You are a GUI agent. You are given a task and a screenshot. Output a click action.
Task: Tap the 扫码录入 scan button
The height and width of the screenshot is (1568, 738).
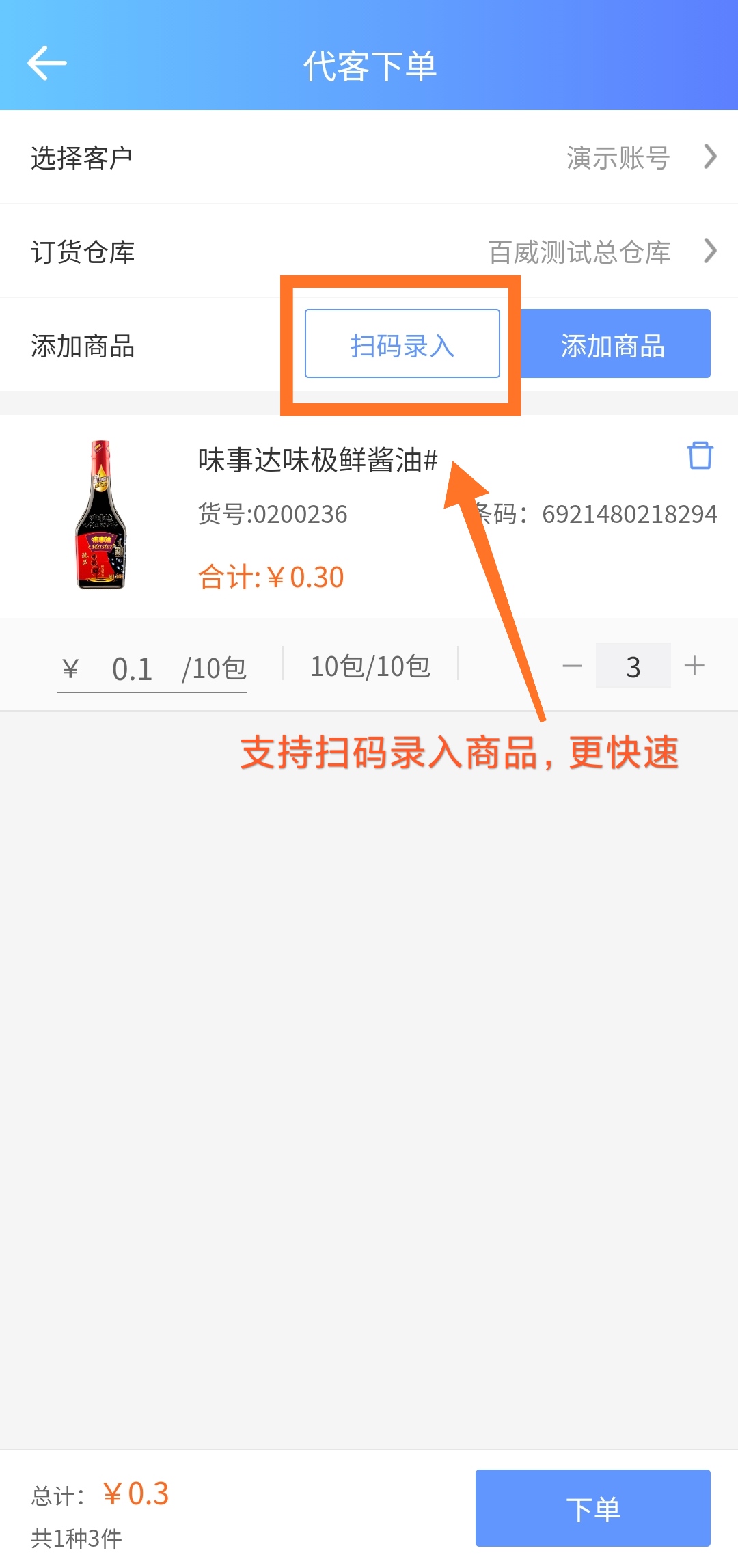(x=402, y=344)
